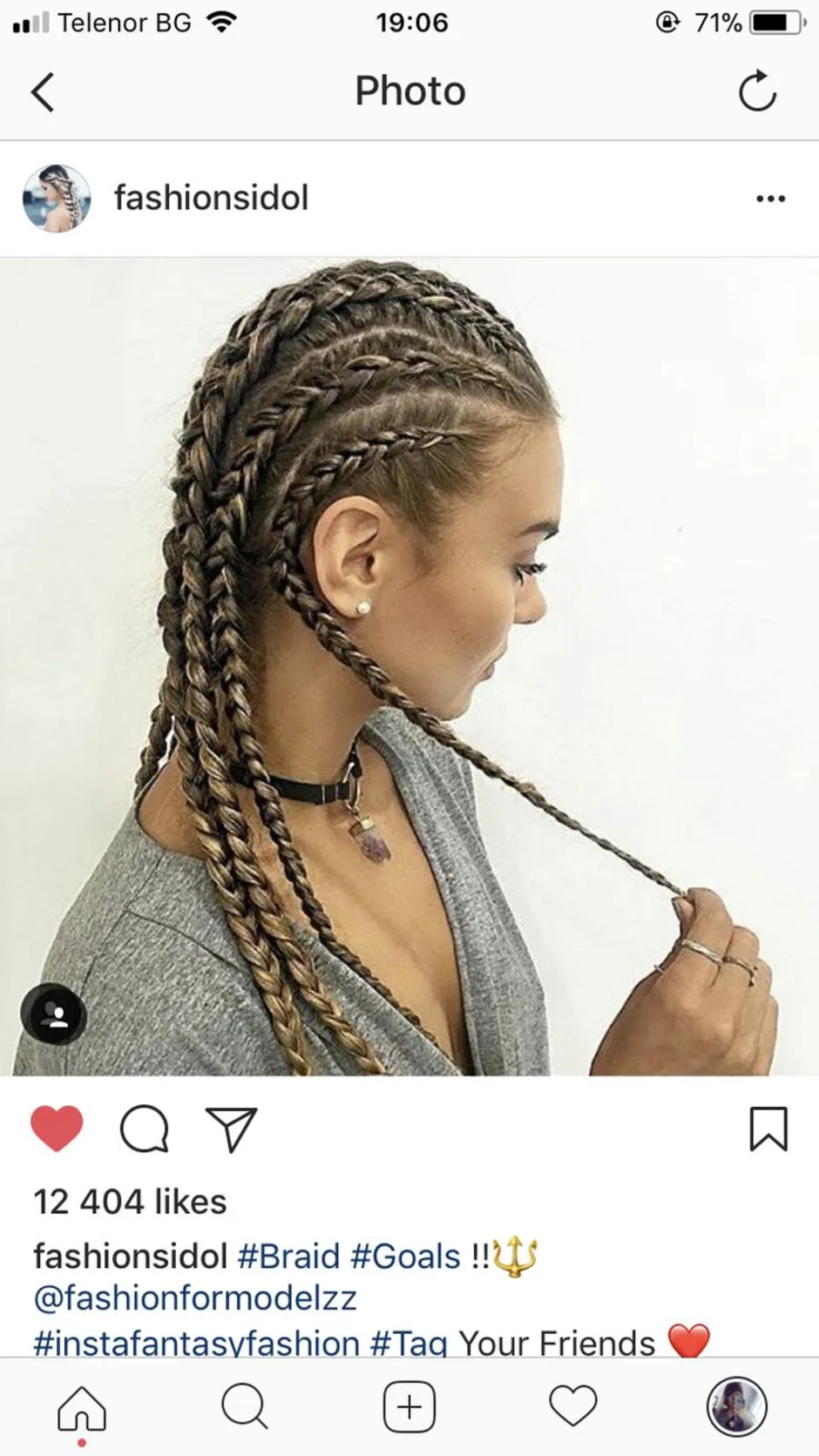819x1456 pixels.
Task: Switch to my profile tab
Action: coord(736,1406)
